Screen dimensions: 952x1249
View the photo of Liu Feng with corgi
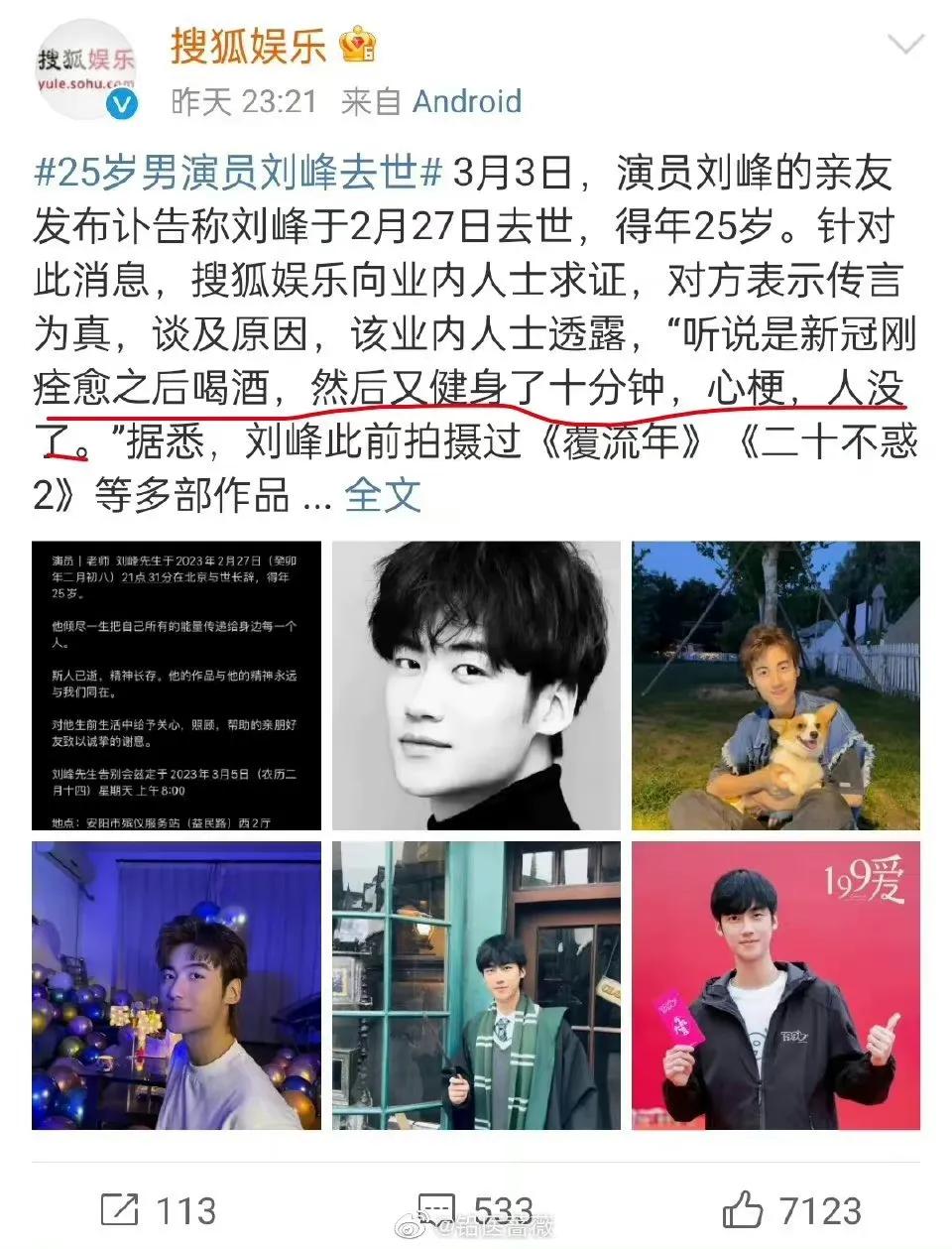777,684
